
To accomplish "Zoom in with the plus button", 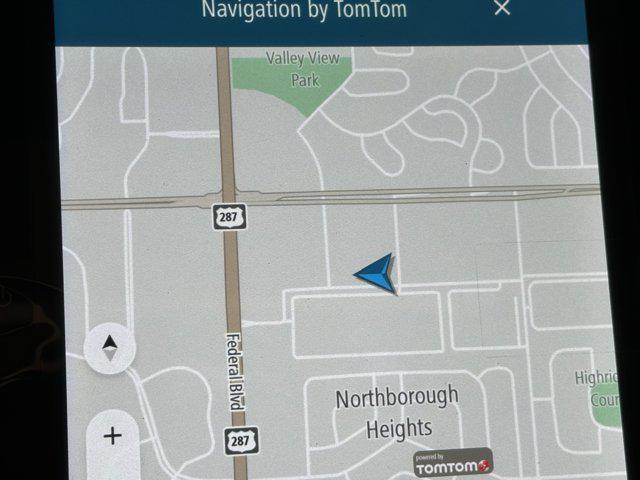I will coord(112,436).
